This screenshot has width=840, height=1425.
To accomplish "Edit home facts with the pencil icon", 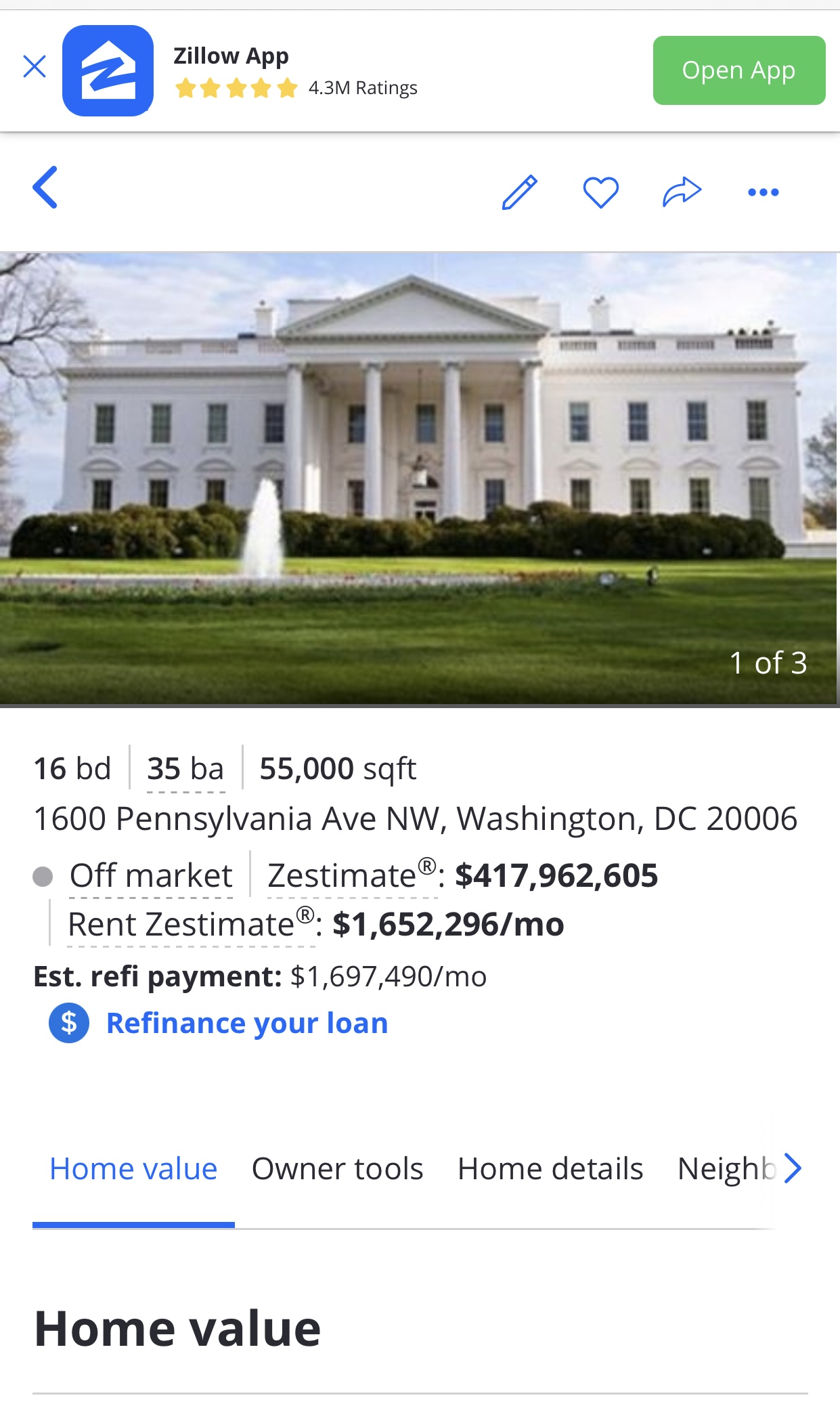I will (519, 192).
